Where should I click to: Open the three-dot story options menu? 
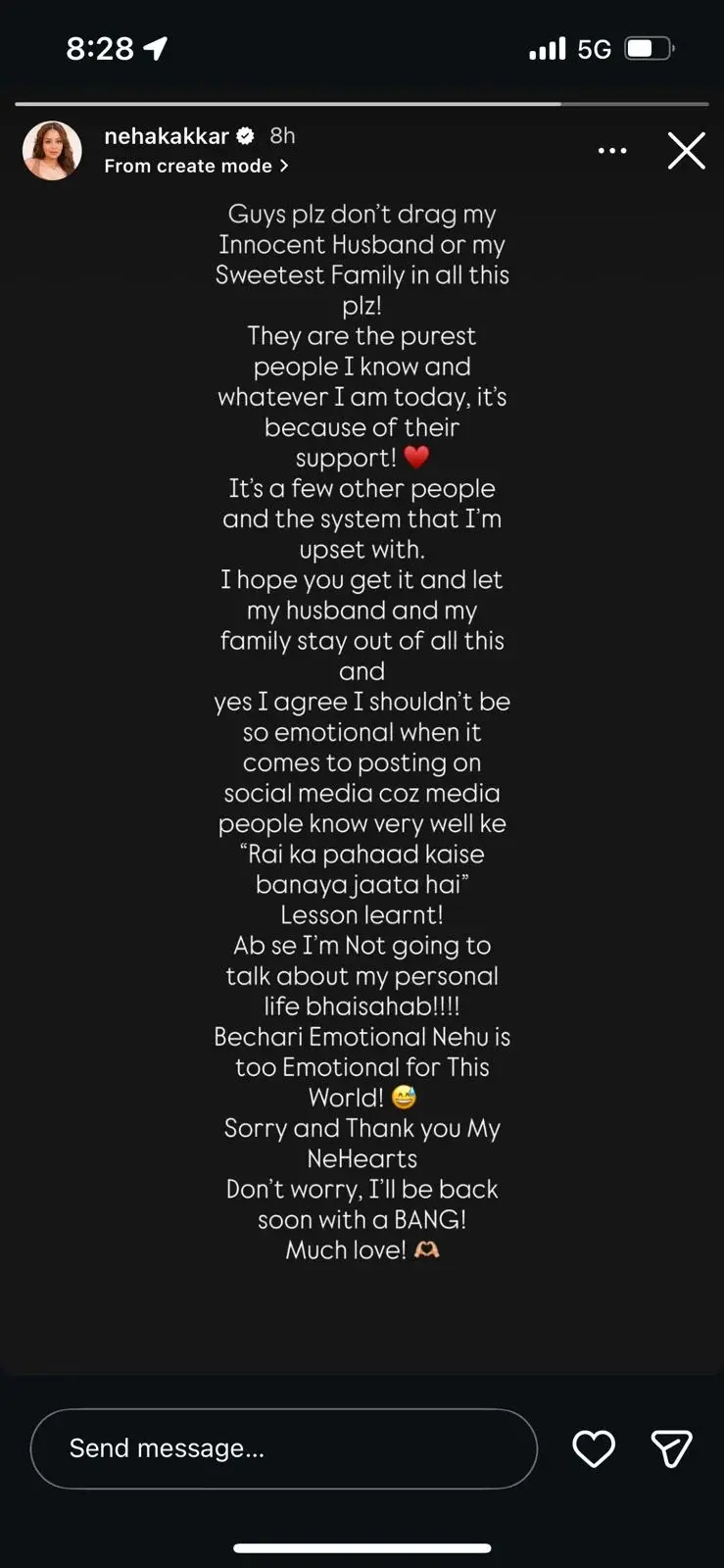pyautogui.click(x=612, y=151)
